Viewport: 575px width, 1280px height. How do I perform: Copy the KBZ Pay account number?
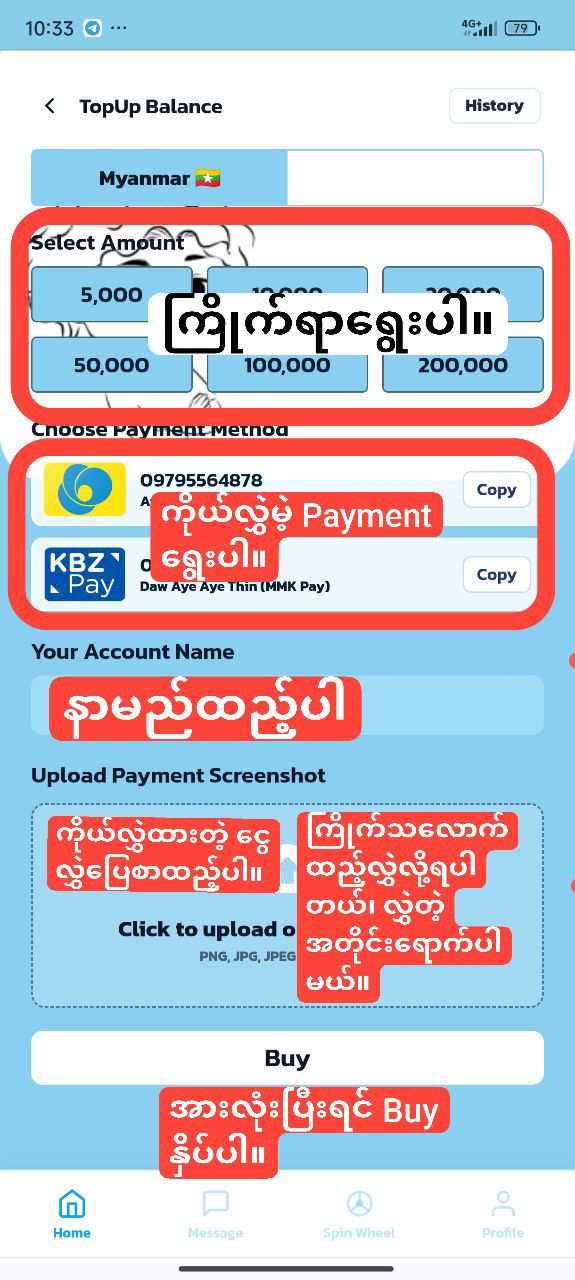496,575
